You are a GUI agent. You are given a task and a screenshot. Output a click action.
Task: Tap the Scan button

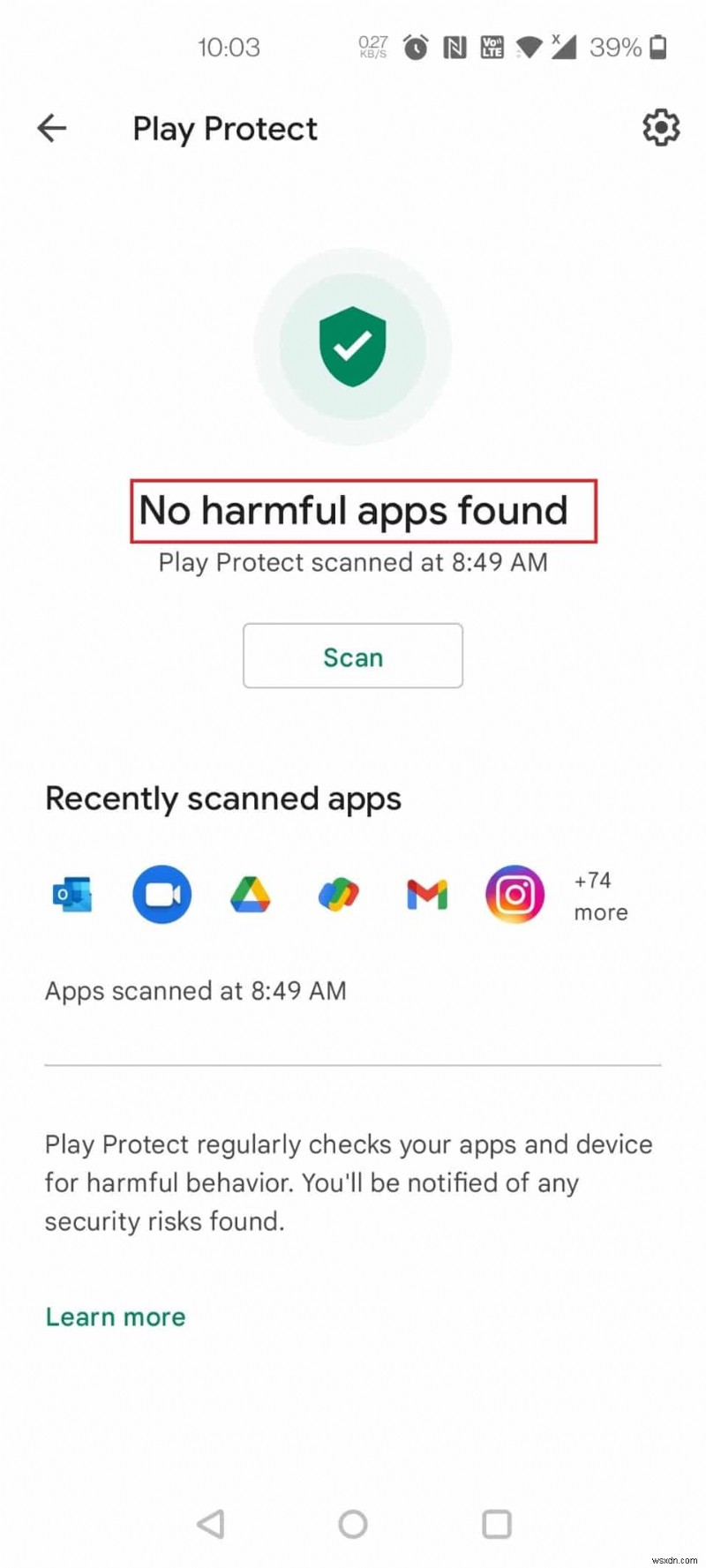353,656
